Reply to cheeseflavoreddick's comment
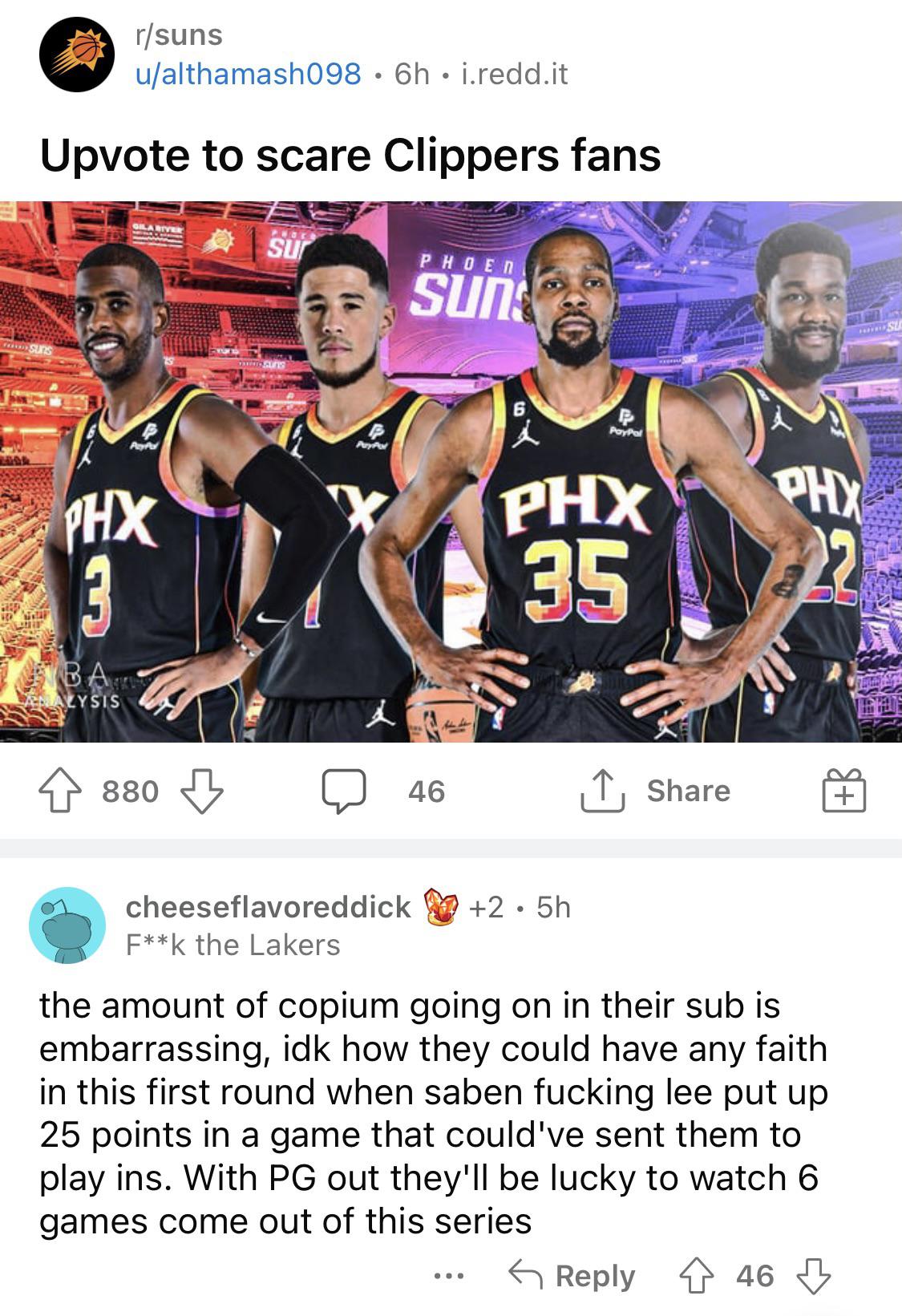The image size is (902, 1316). [572, 1275]
